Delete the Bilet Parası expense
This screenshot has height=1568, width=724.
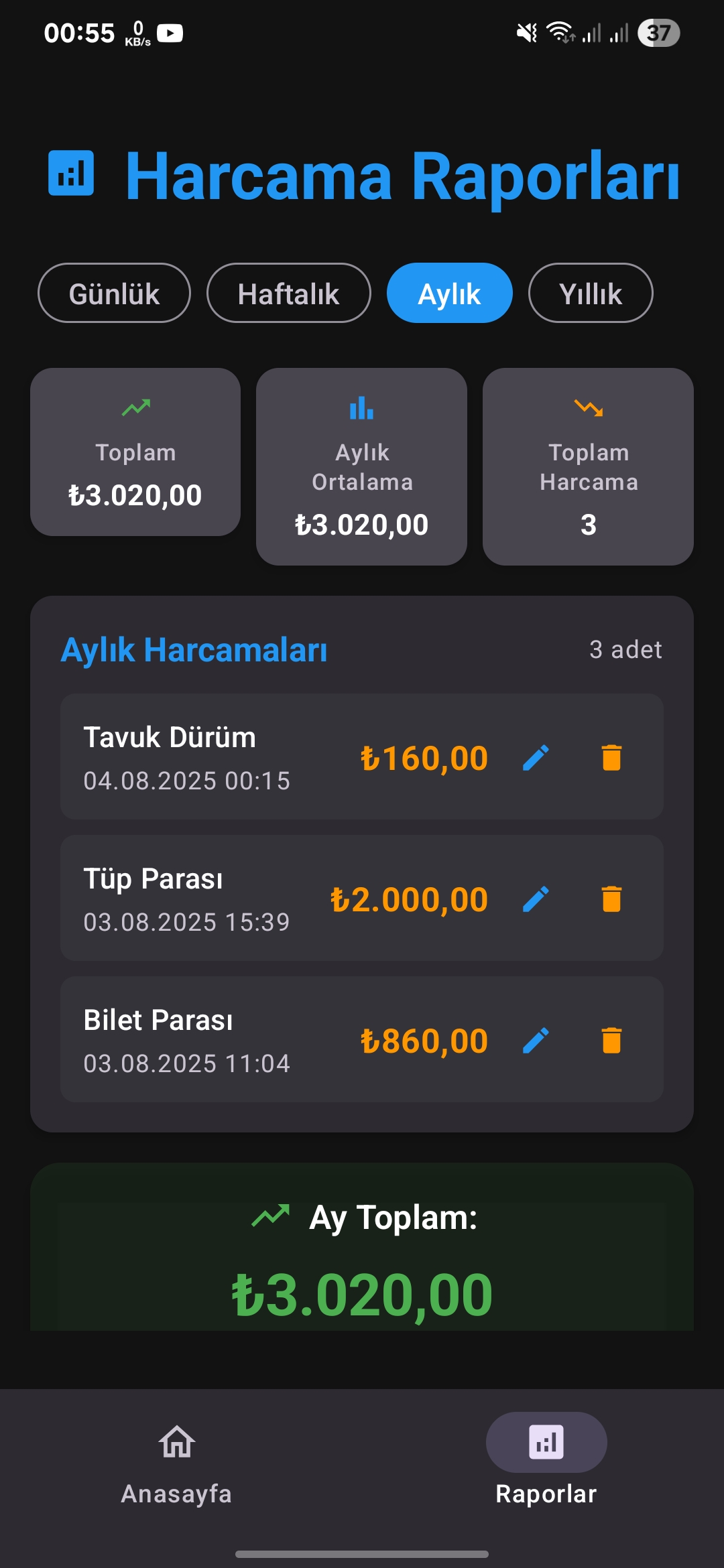click(611, 1041)
